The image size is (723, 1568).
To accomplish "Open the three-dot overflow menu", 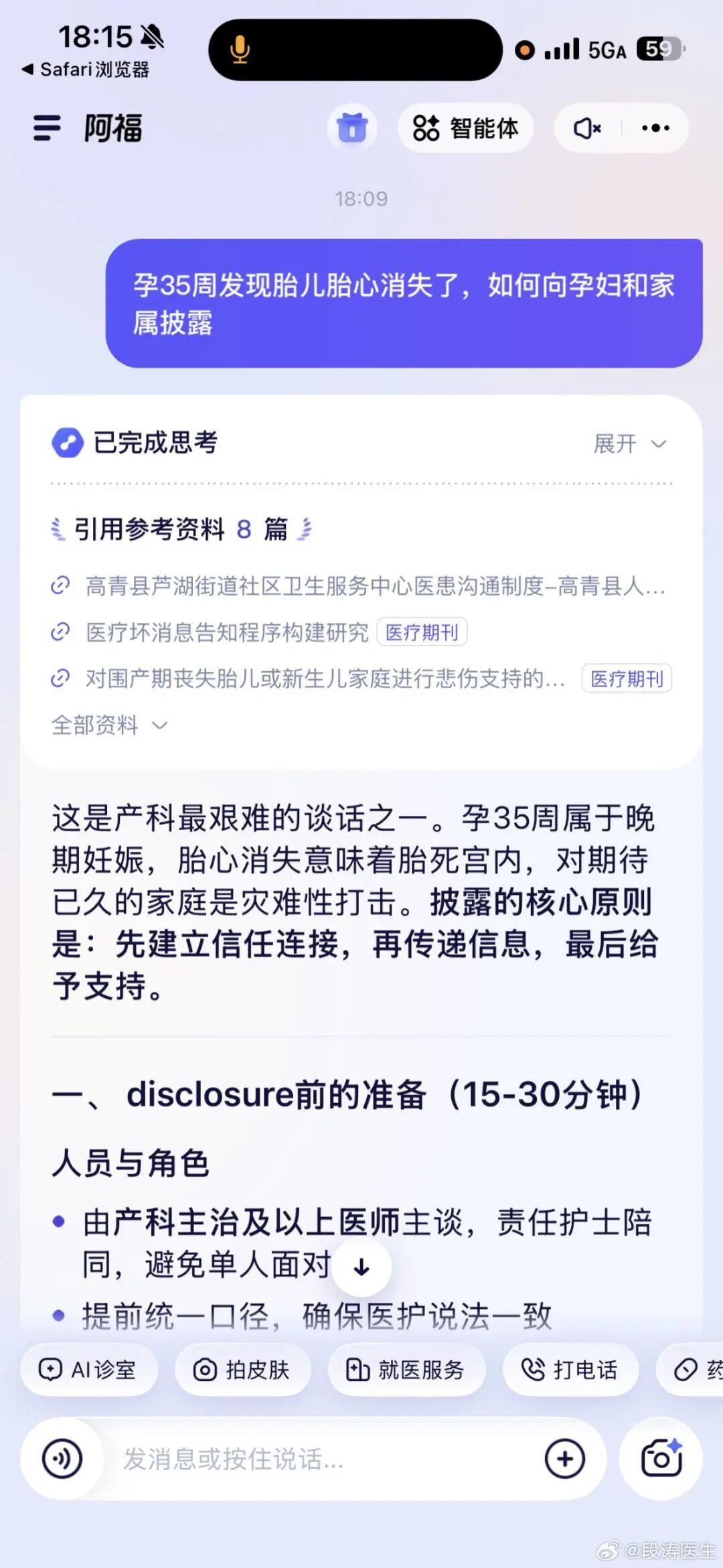I will tap(655, 128).
